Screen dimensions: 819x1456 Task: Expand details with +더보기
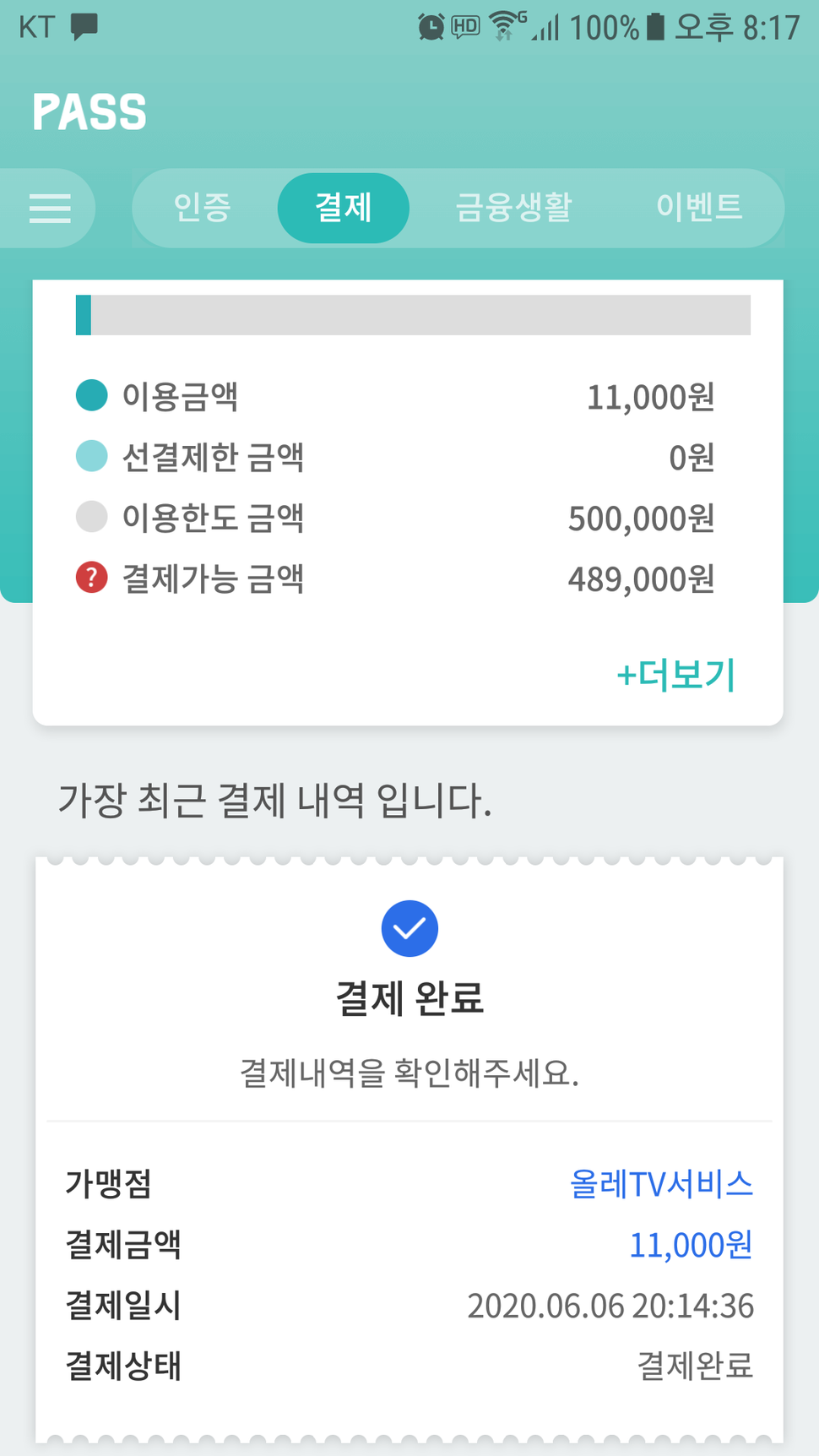coord(675,675)
